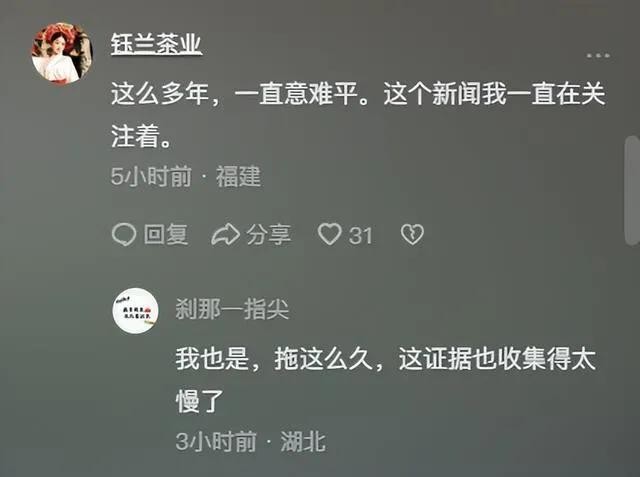640x477 pixels.
Task: Open 钰兰茶业's profile avatar
Action: click(x=61, y=52)
